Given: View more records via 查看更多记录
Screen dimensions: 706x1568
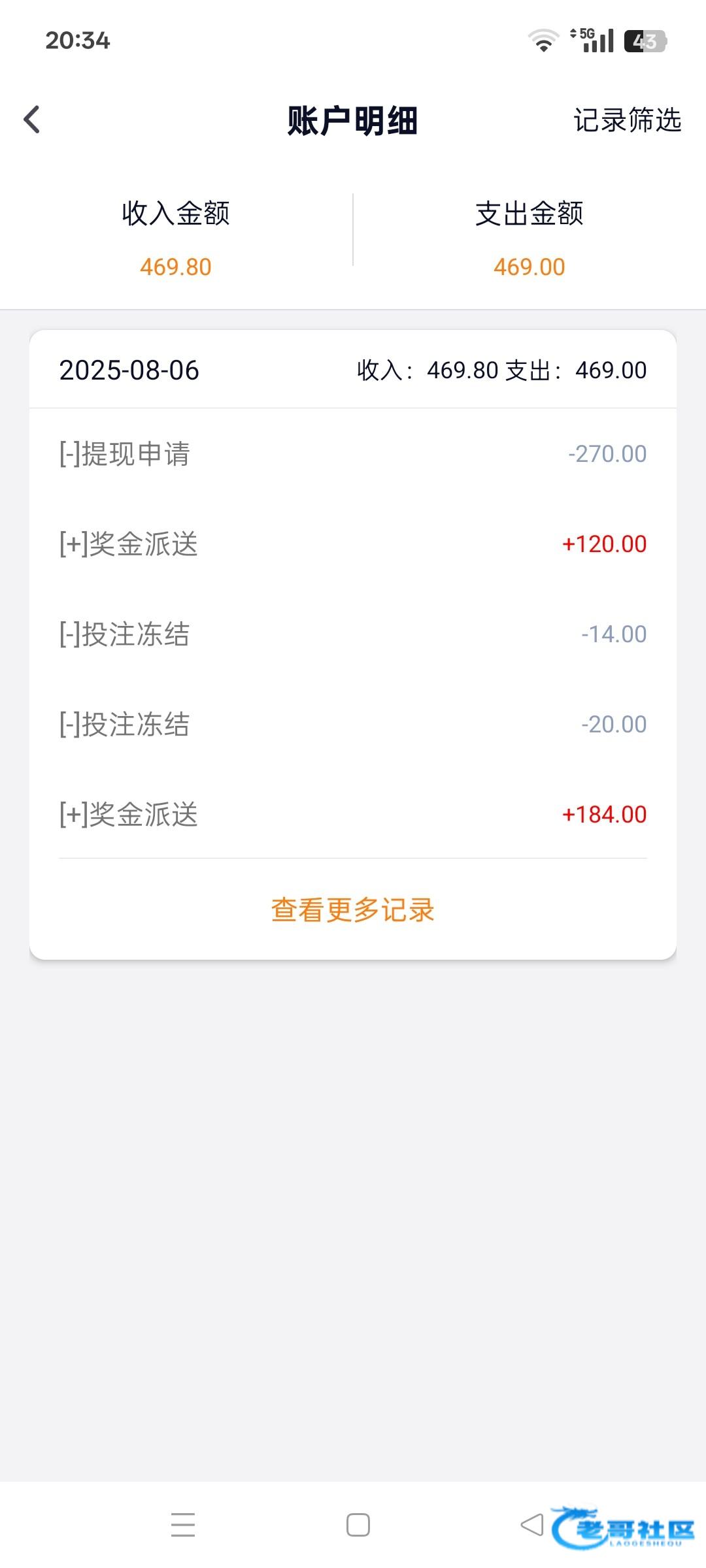Looking at the screenshot, I should (352, 909).
